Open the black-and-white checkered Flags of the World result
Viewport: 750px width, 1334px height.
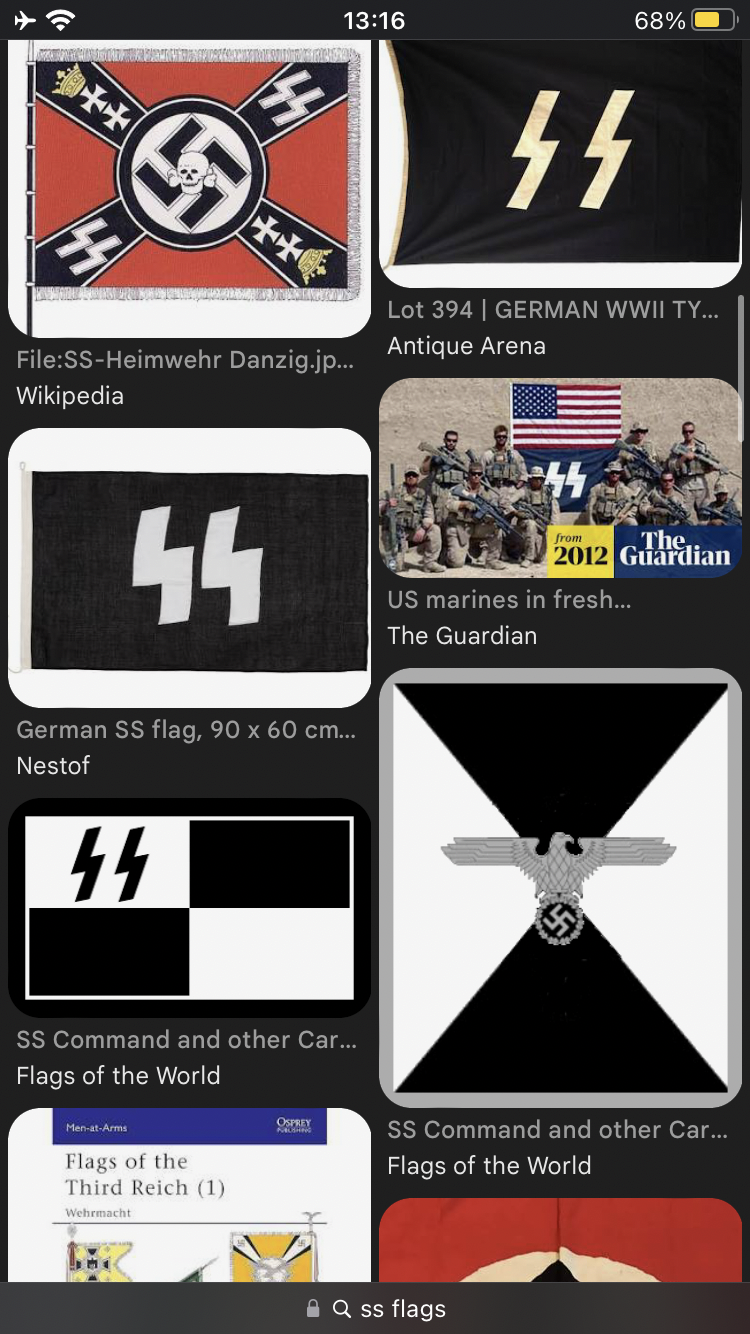[189, 908]
